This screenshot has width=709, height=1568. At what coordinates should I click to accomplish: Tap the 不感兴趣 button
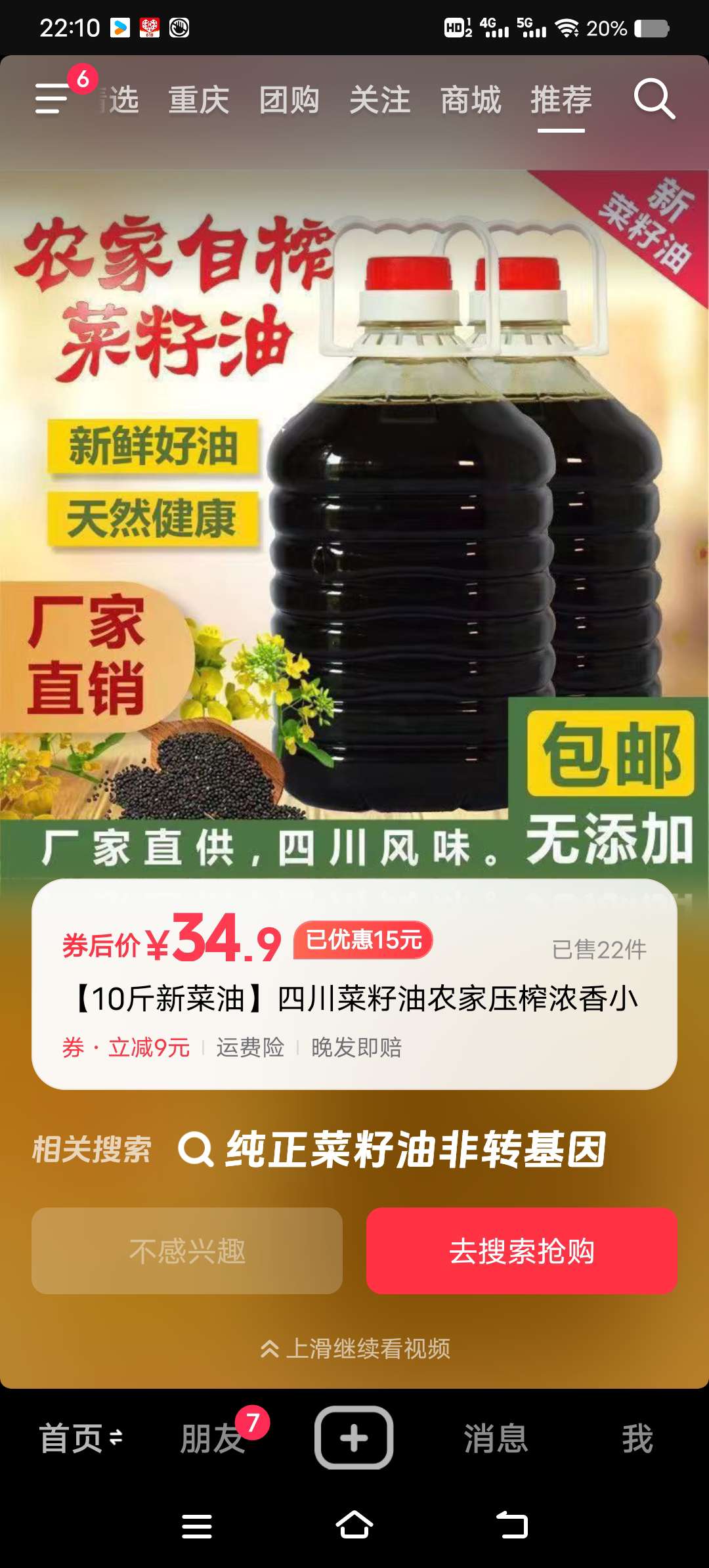[187, 1251]
